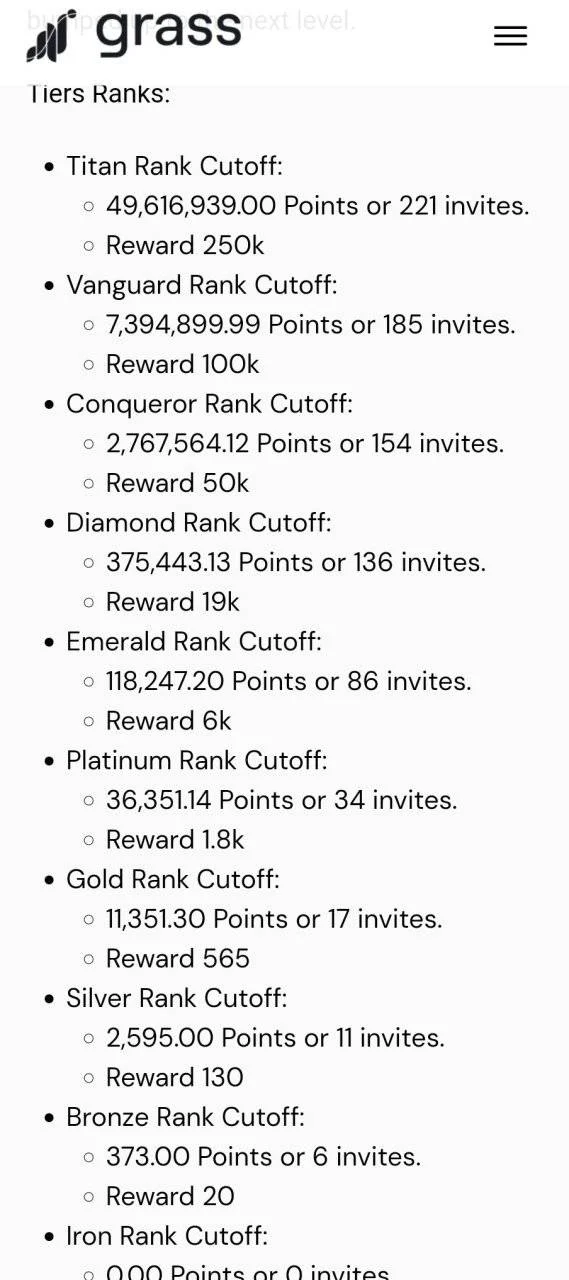Open the hamburger menu

[x=510, y=36]
